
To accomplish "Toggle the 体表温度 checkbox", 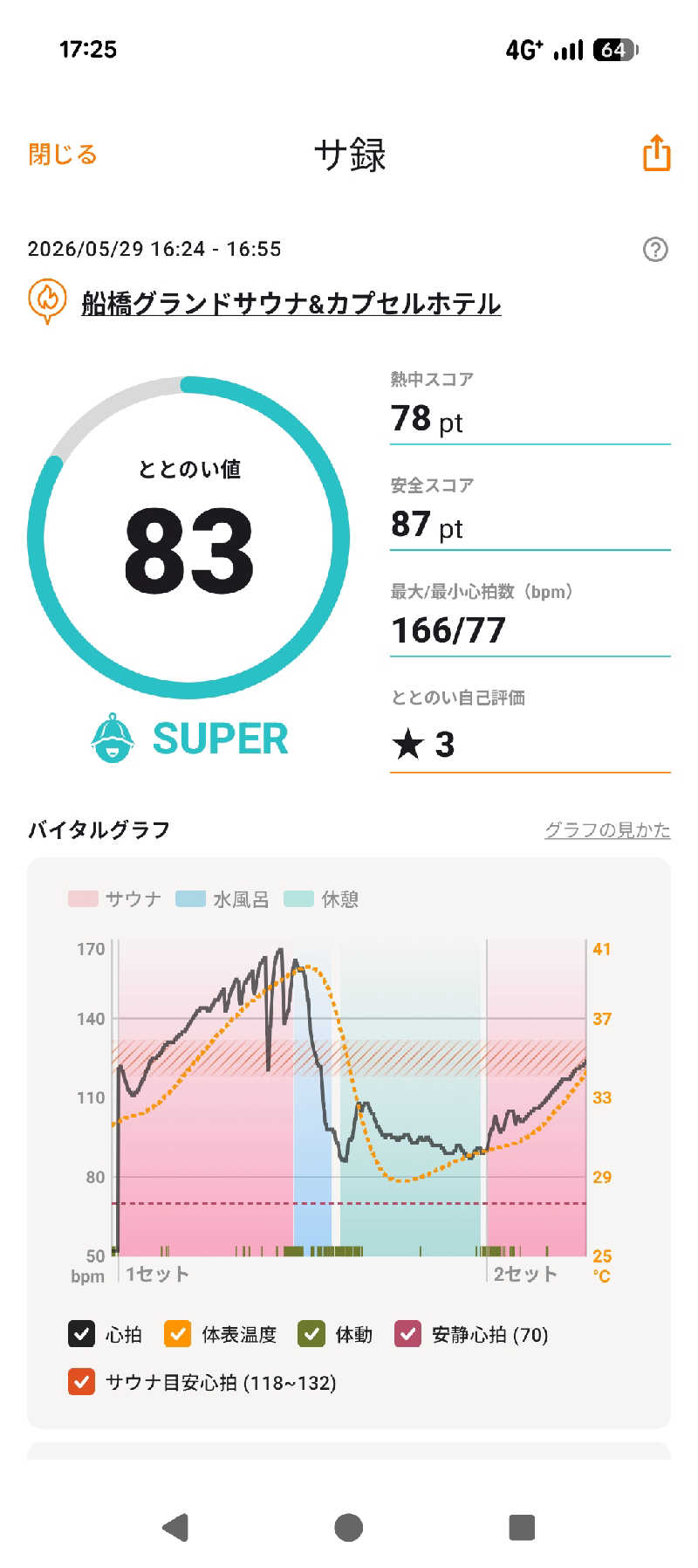I will click(177, 1334).
